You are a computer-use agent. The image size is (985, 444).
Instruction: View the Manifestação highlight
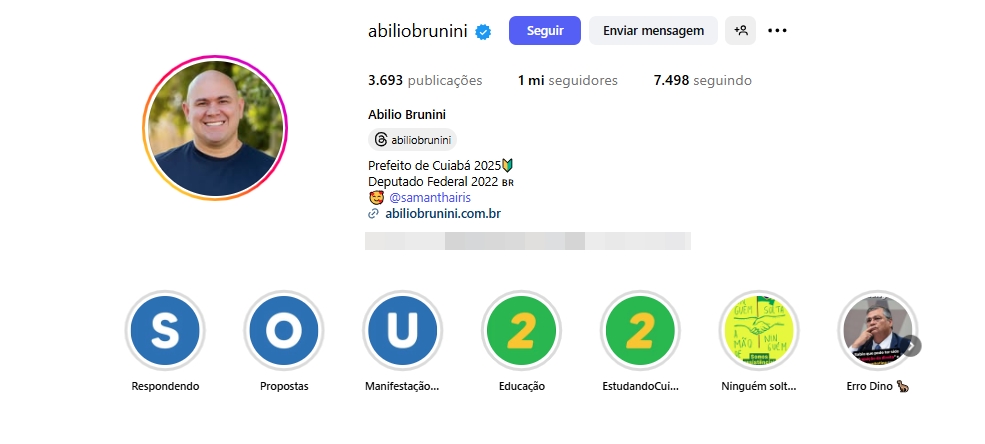(402, 331)
